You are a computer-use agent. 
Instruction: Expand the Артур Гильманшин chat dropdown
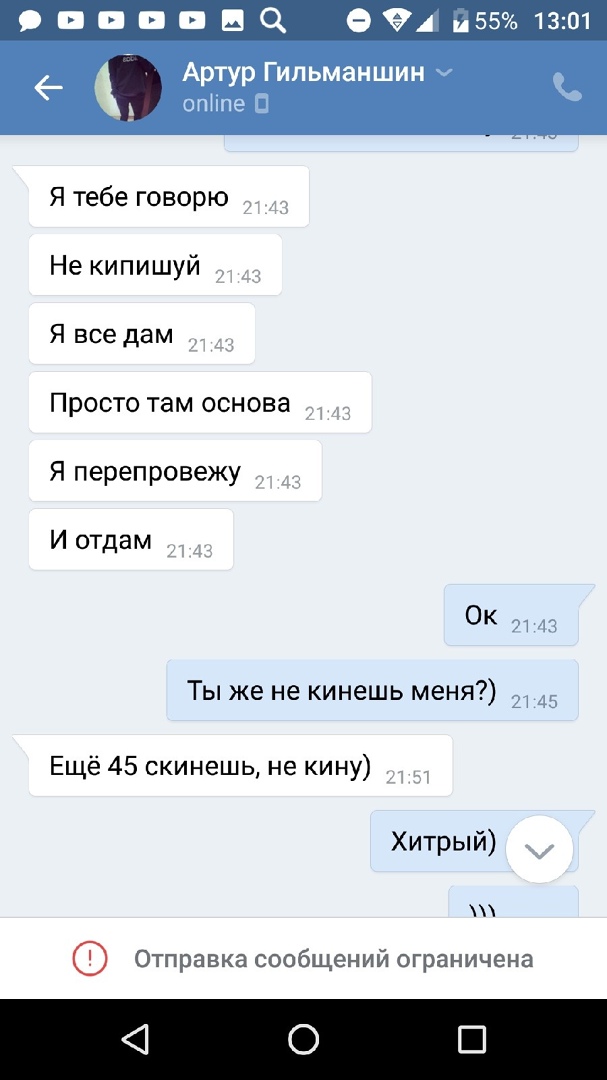pos(445,73)
